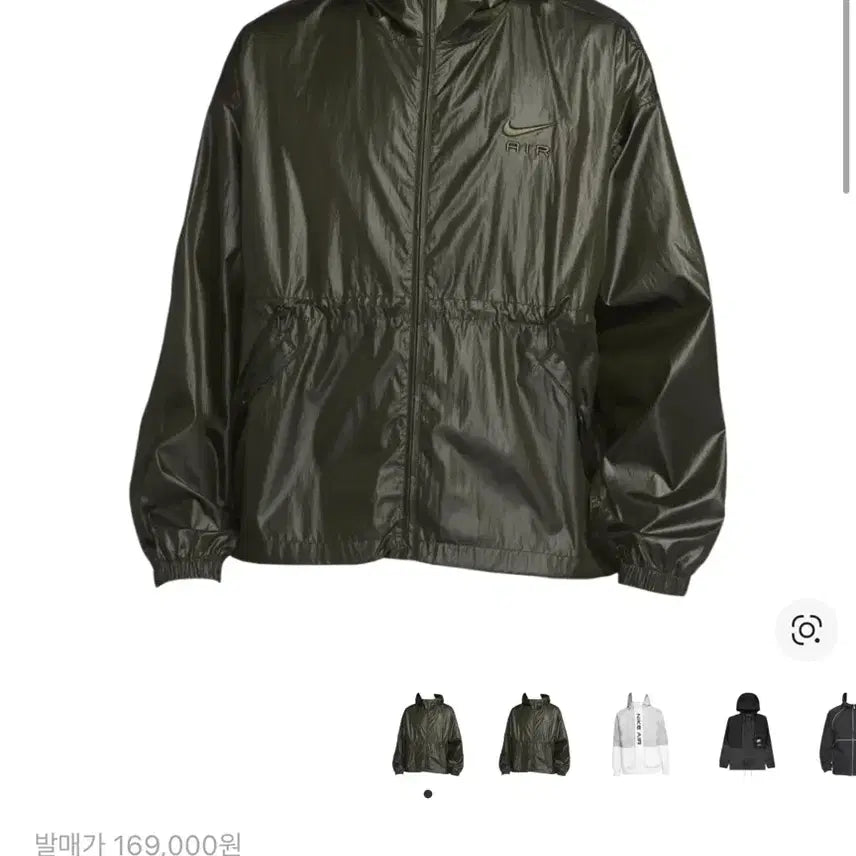The image size is (856, 856).
Task: Select the currently selected olive jacket thumbnail
Action: [x=427, y=733]
